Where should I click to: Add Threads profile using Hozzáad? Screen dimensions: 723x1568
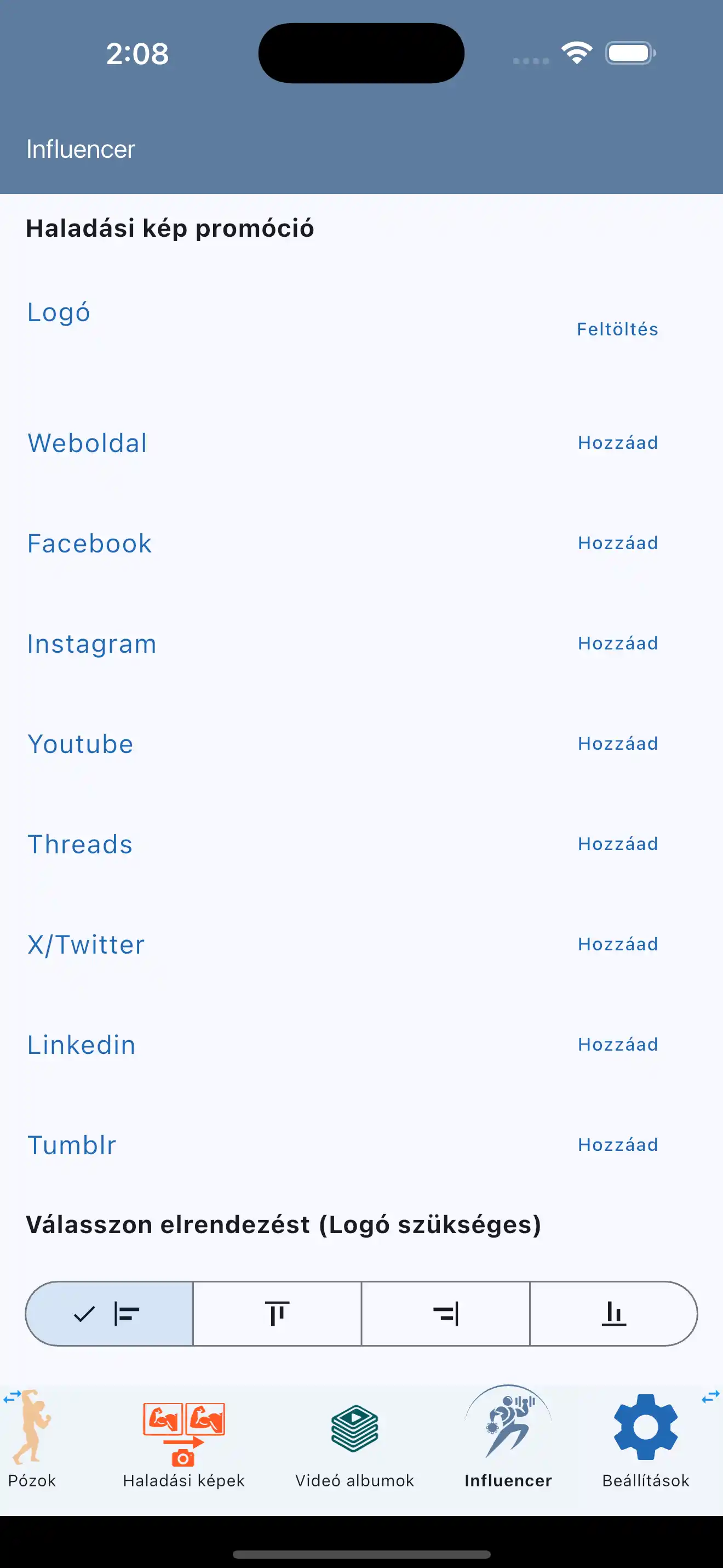tap(618, 844)
